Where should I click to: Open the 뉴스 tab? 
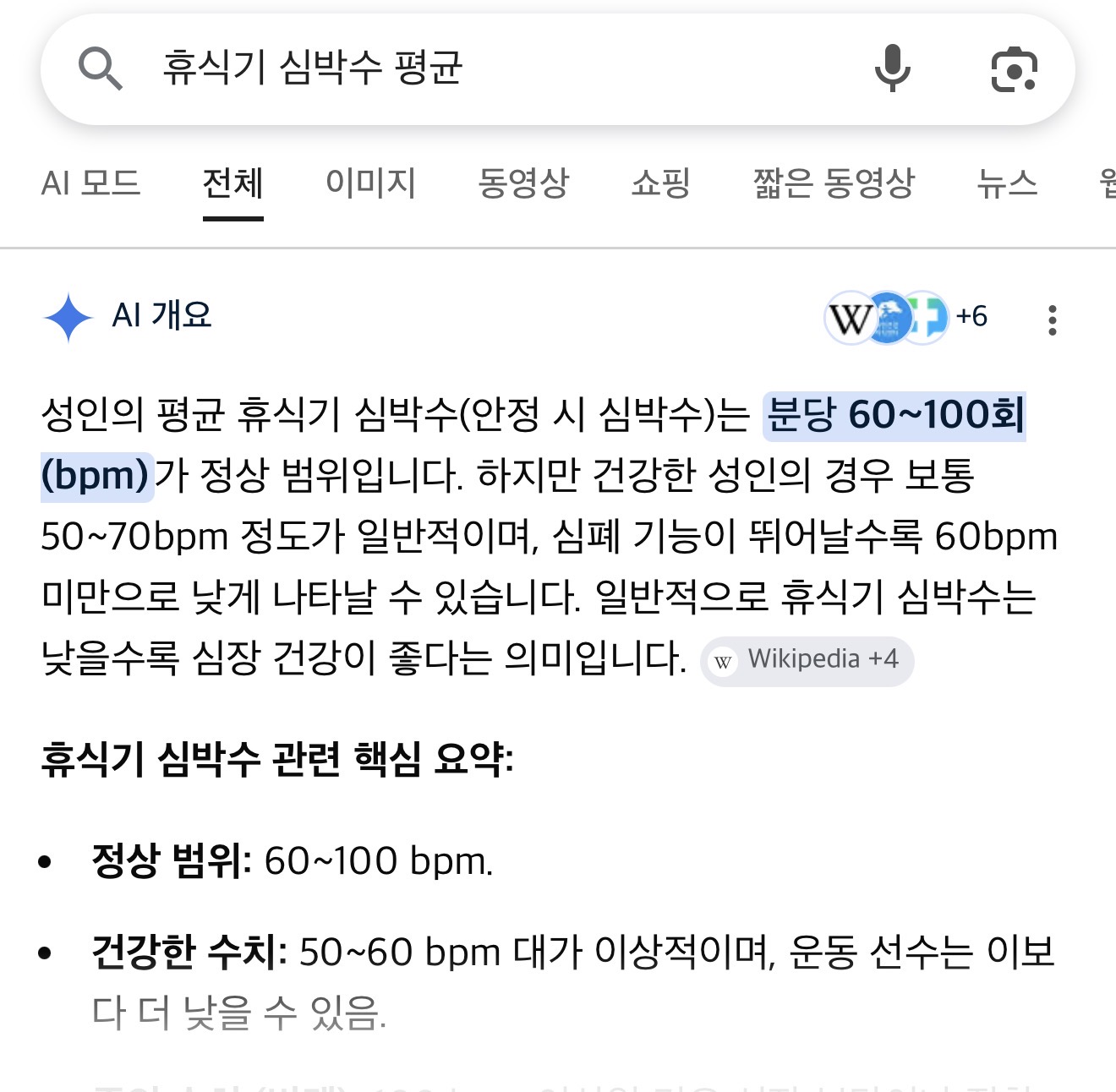point(1007,183)
